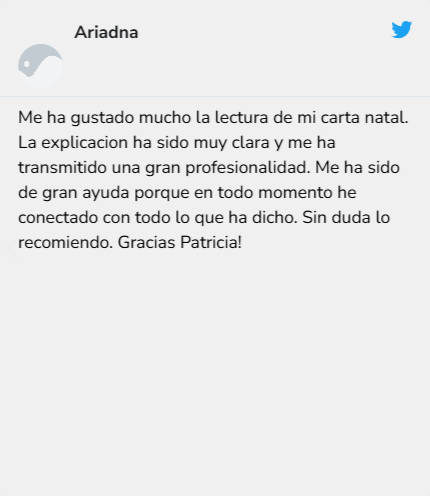Open Ariadna's profile avatar
The height and width of the screenshot is (496, 430).
[x=40, y=66]
